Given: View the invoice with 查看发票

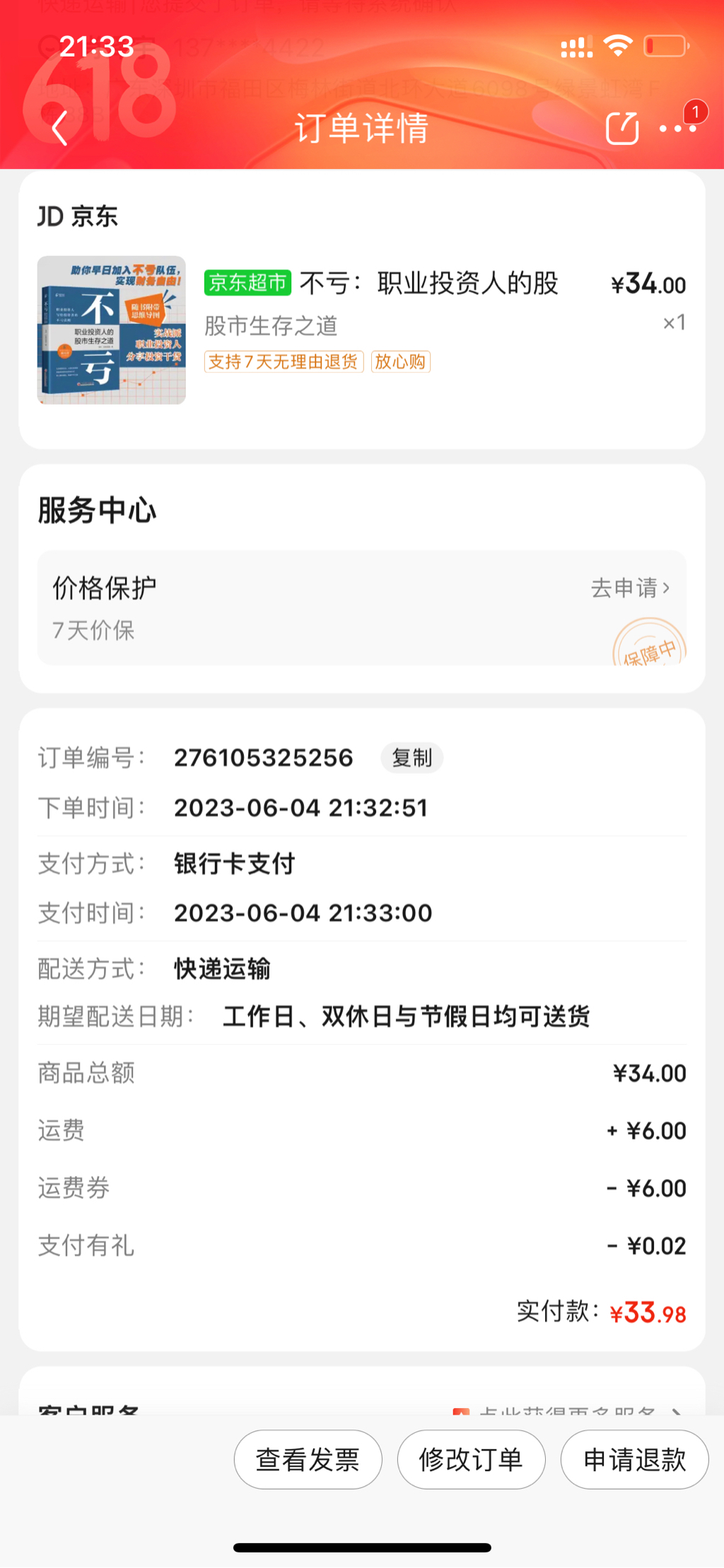Looking at the screenshot, I should [308, 1459].
